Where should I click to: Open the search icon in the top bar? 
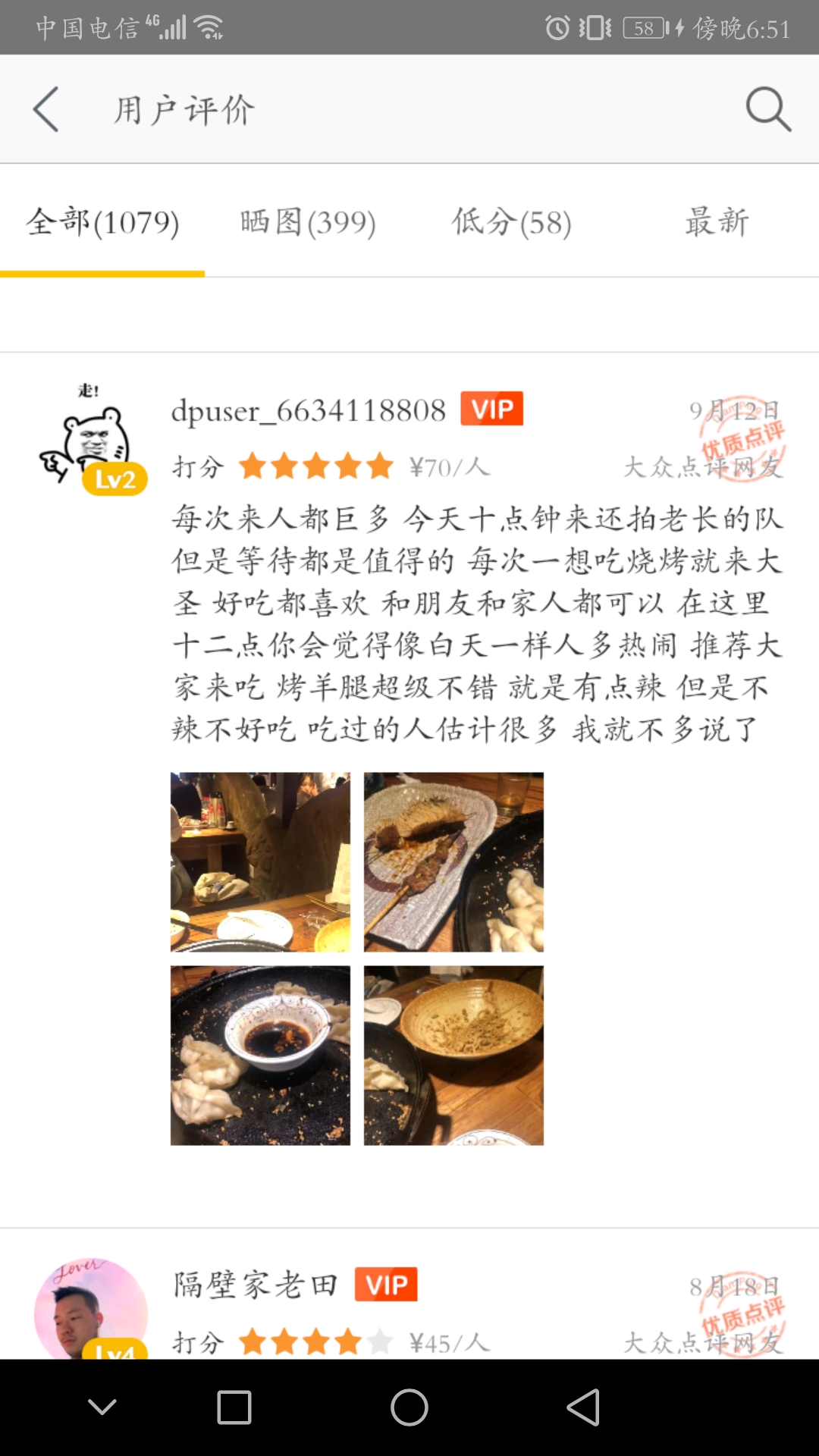(x=768, y=109)
